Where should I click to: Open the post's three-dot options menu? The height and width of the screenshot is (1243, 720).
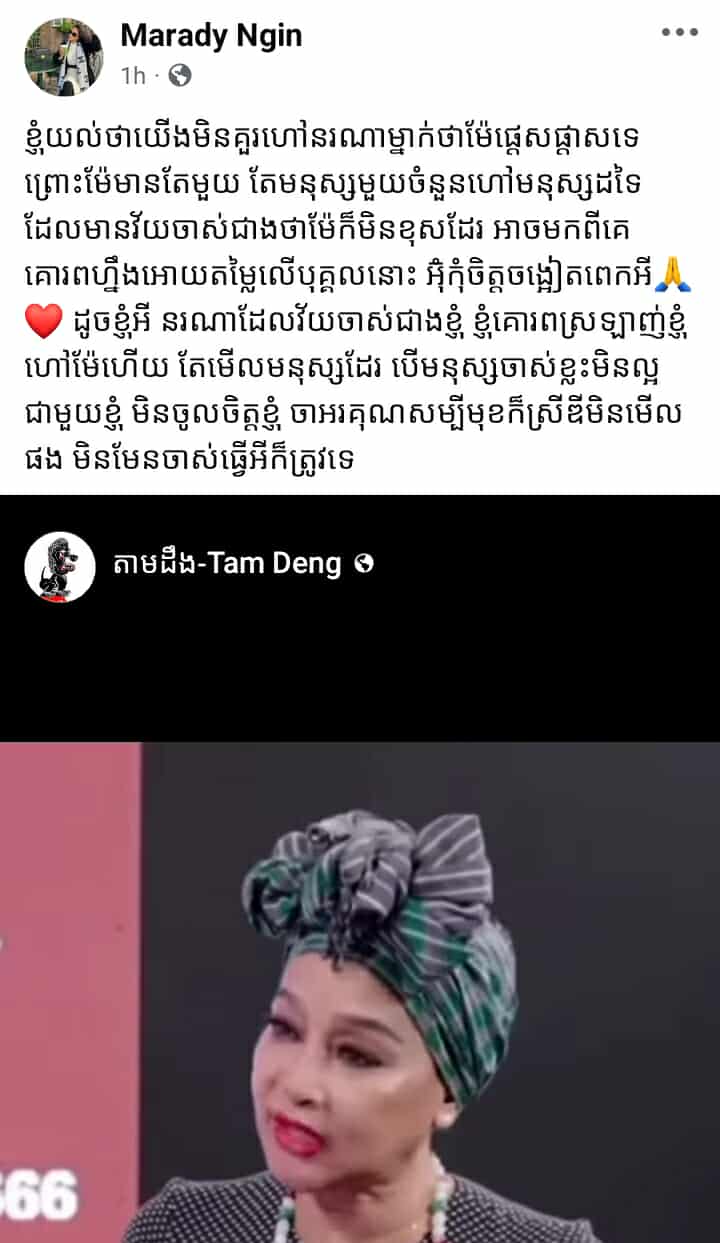tap(679, 32)
